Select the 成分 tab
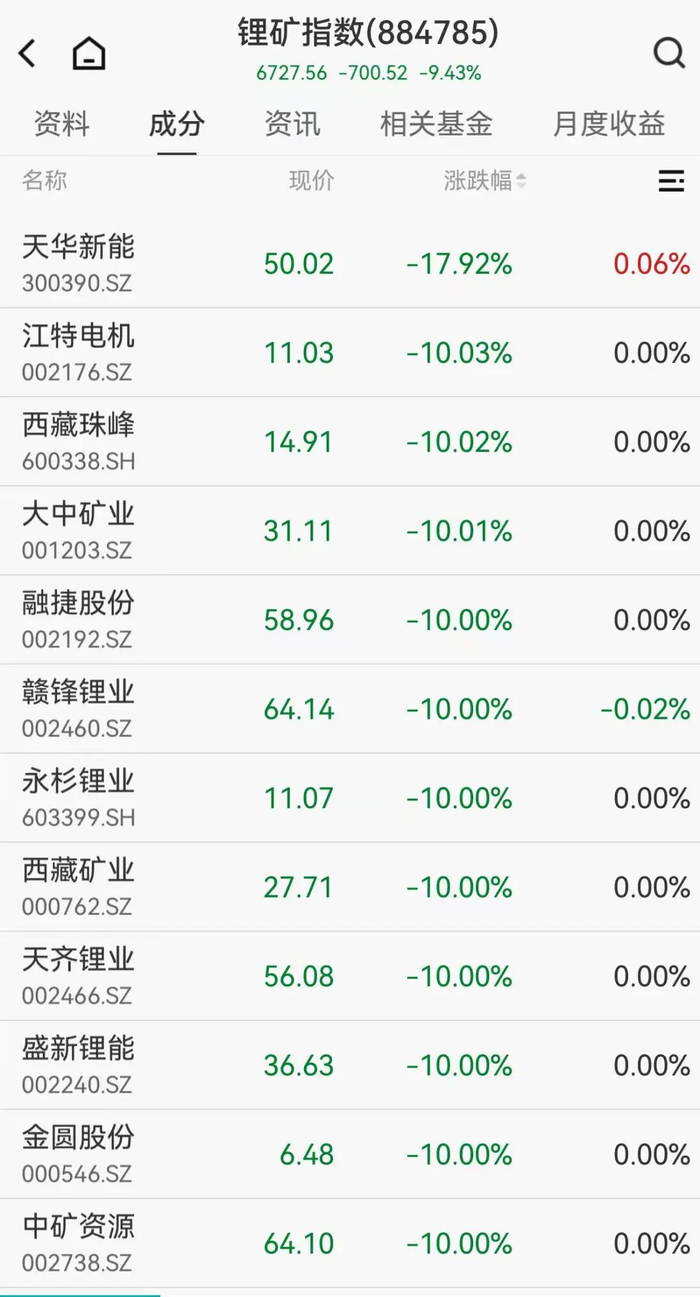Viewport: 700px width, 1297px height. [x=177, y=124]
